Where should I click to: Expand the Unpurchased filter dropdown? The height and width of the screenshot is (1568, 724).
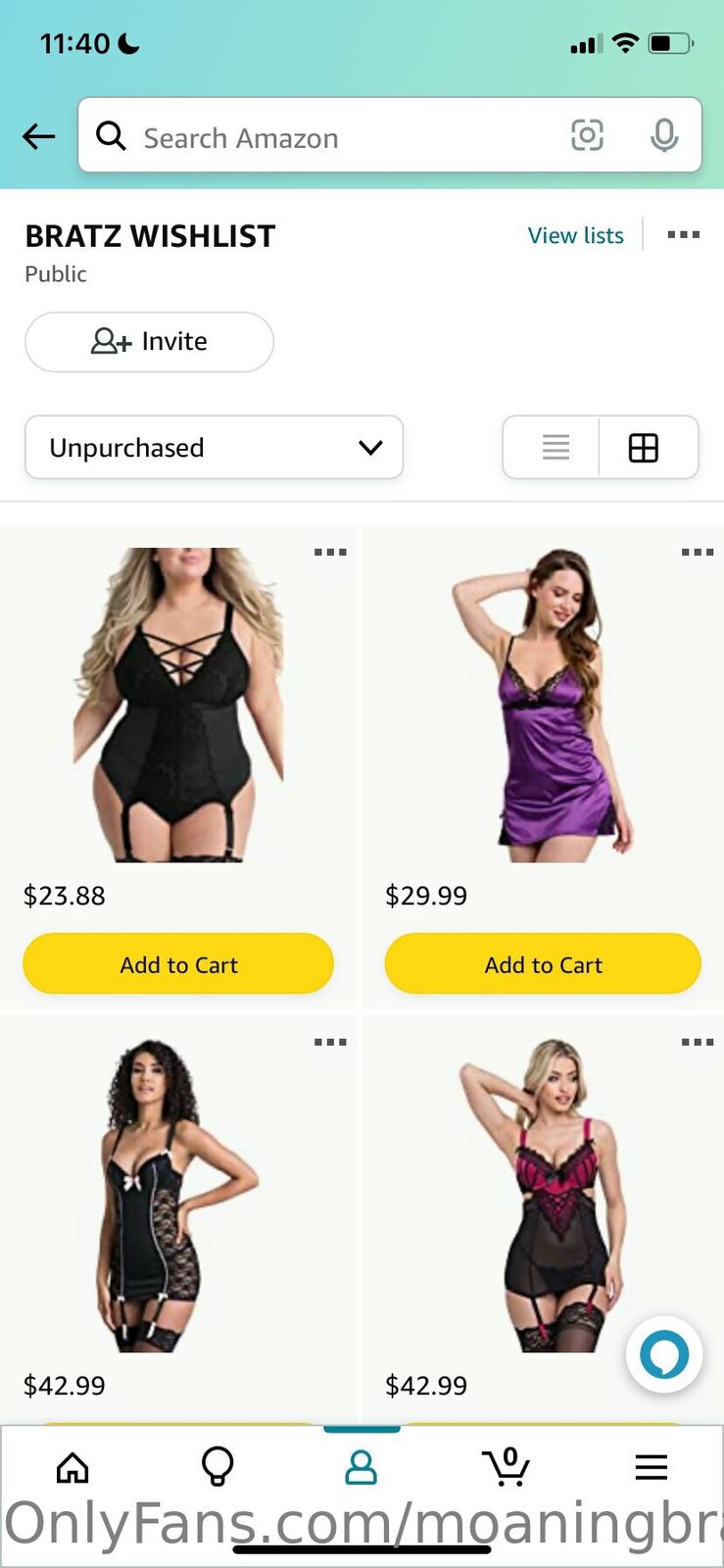pos(214,448)
